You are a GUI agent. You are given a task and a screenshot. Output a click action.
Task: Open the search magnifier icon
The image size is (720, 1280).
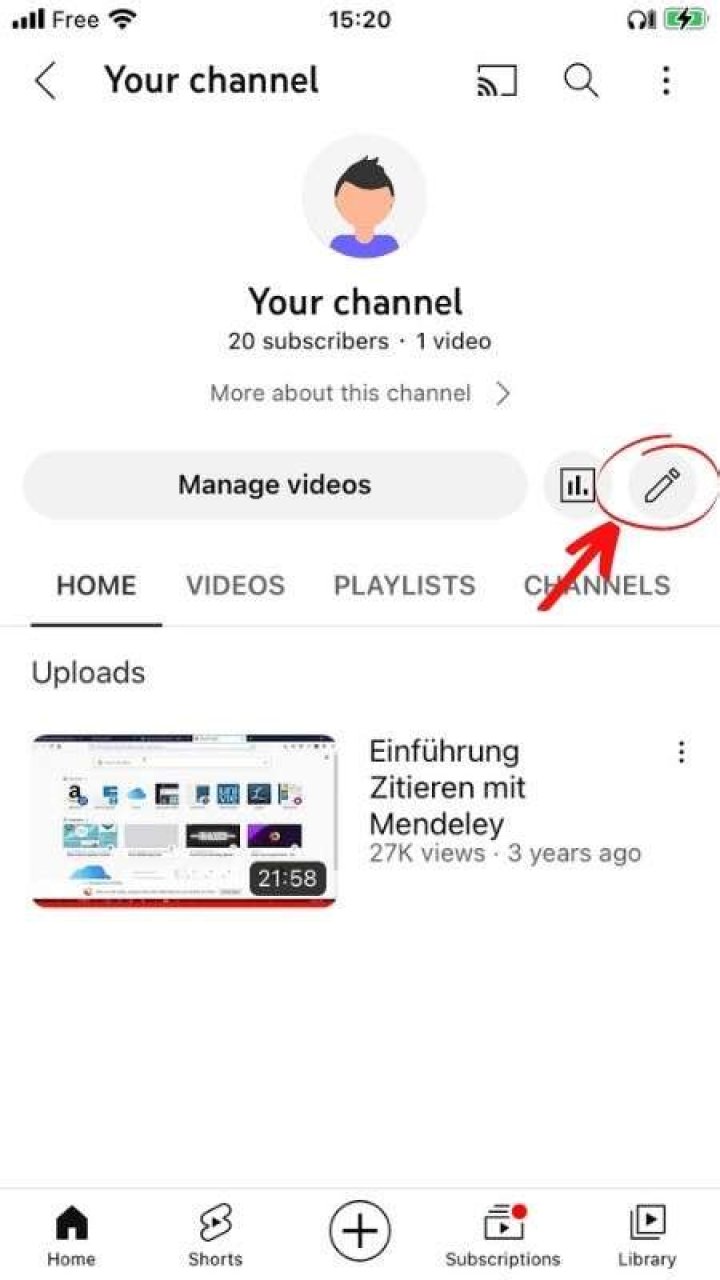581,81
